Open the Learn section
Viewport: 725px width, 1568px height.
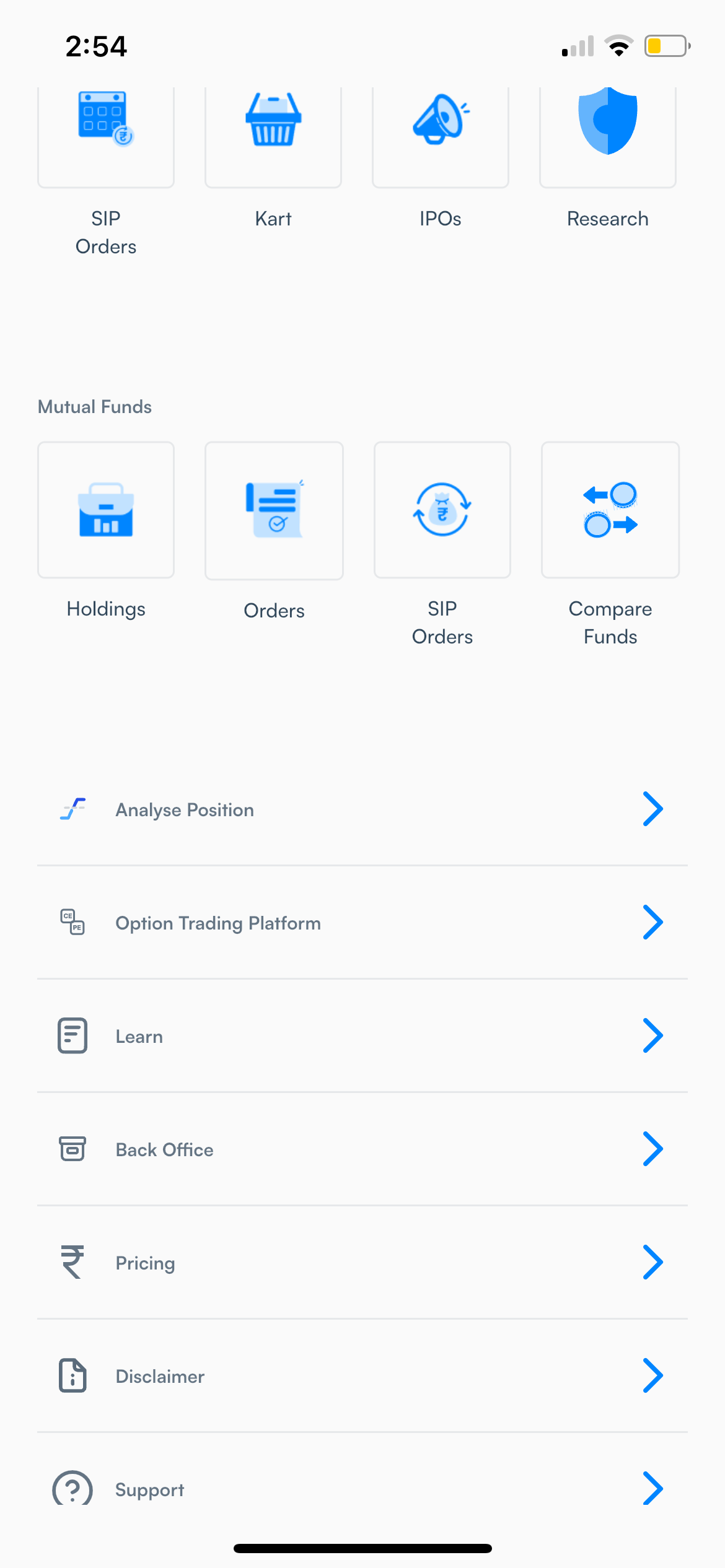coord(362,1036)
